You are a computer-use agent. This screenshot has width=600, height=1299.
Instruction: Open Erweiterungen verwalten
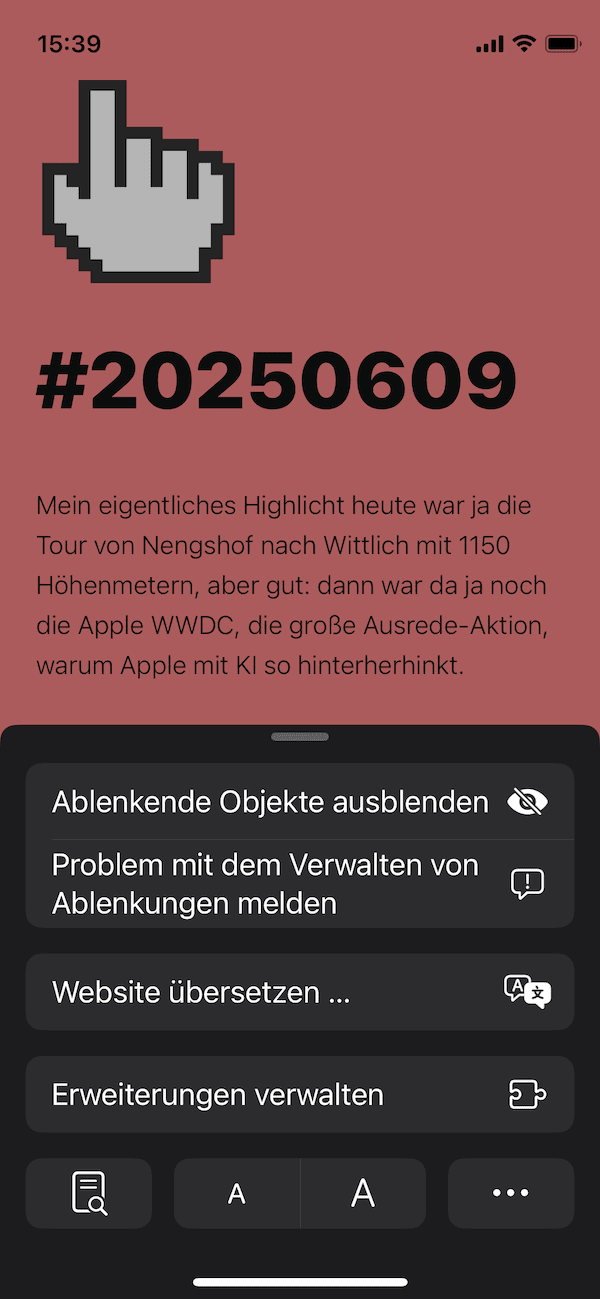(299, 1094)
